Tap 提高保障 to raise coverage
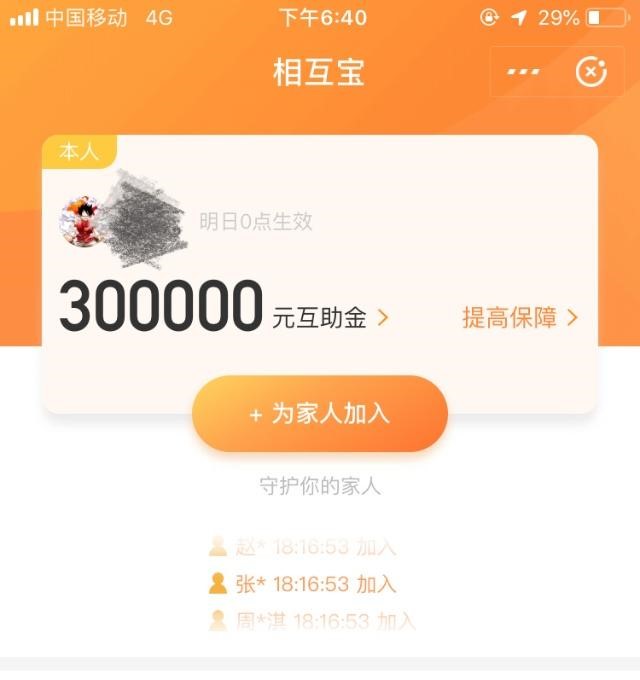The image size is (640, 680). tap(519, 317)
